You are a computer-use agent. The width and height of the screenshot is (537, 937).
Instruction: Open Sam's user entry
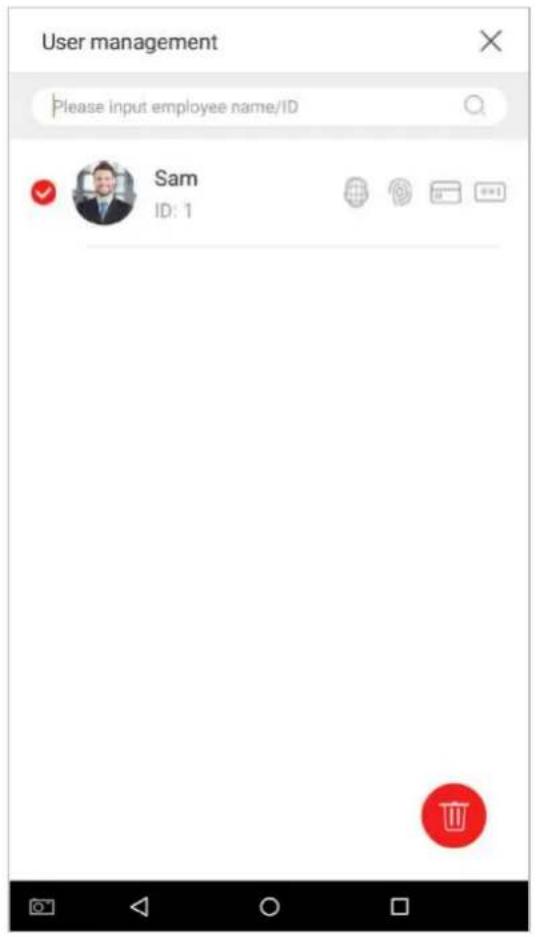point(269,193)
